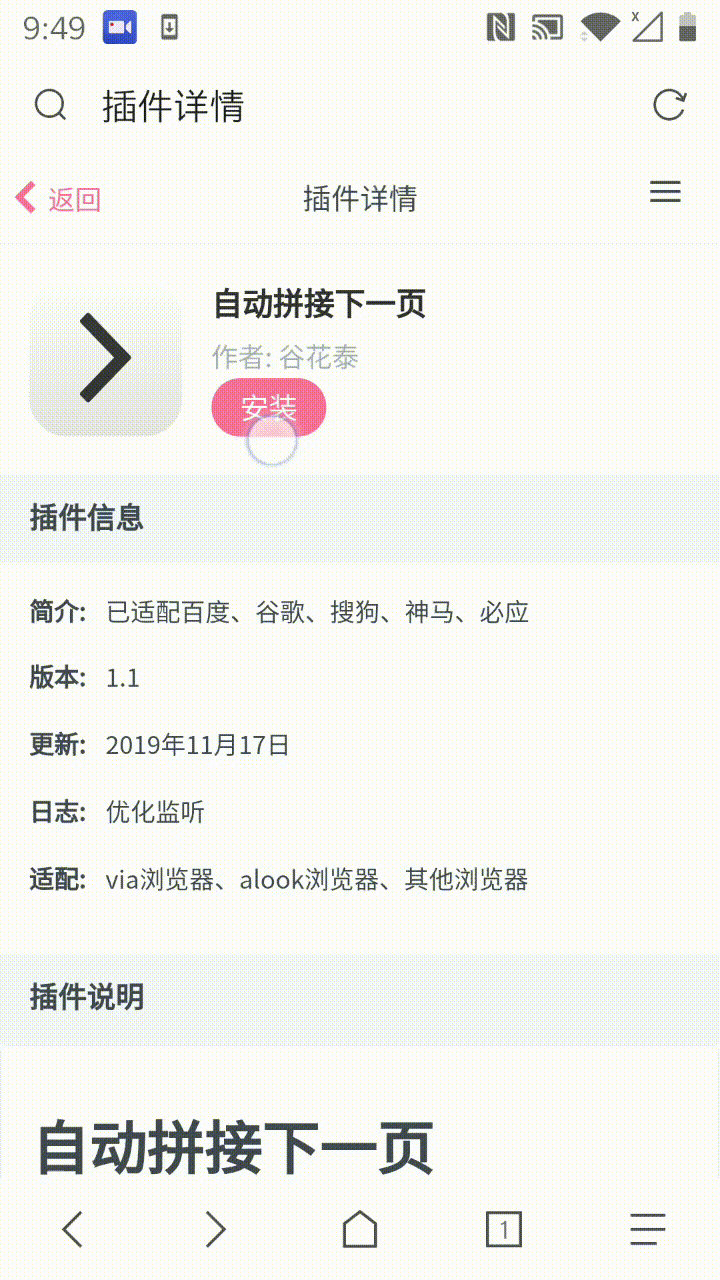The width and height of the screenshot is (720, 1280).
Task: Tap the 插件详情 address bar title
Action: tap(173, 106)
